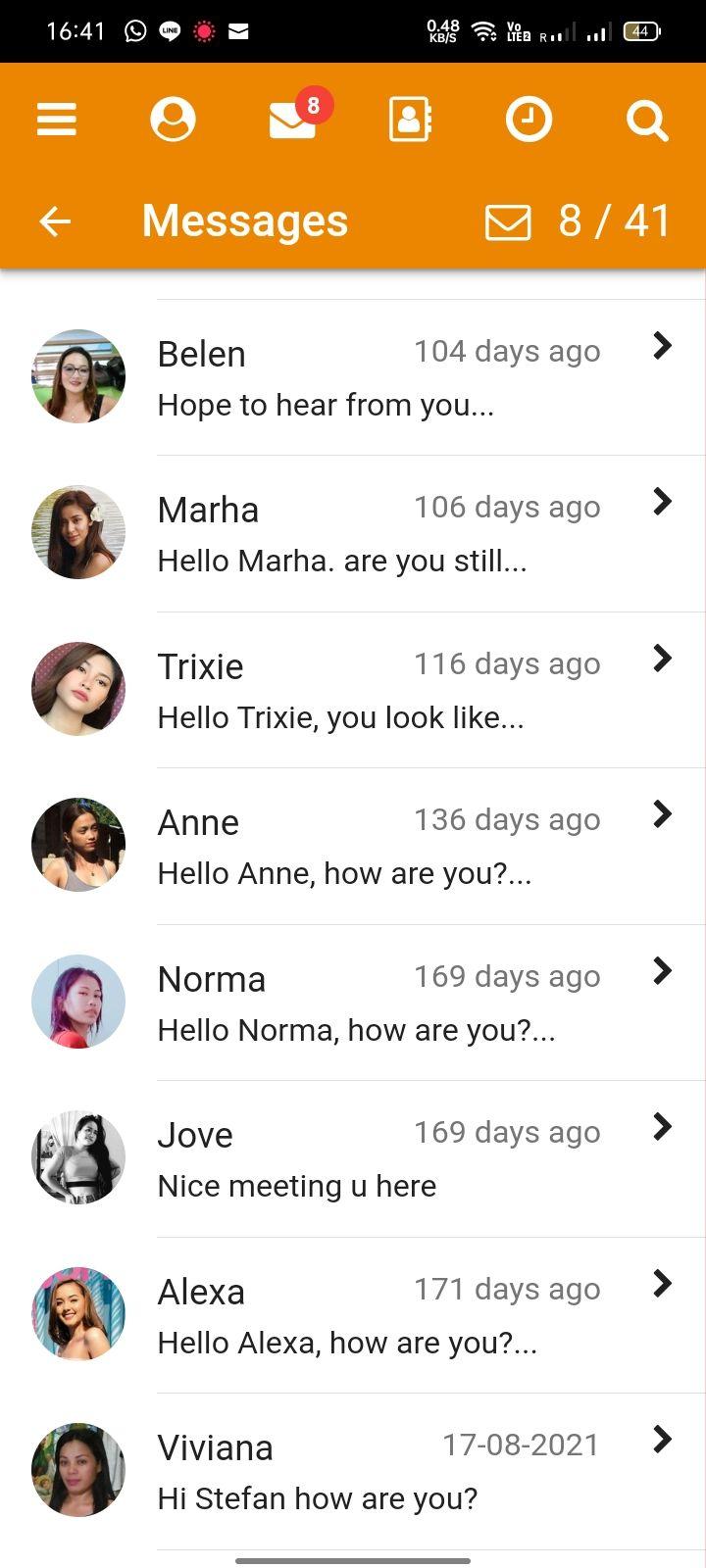Open the contacts book icon
The image size is (706, 1568).
[x=410, y=120]
